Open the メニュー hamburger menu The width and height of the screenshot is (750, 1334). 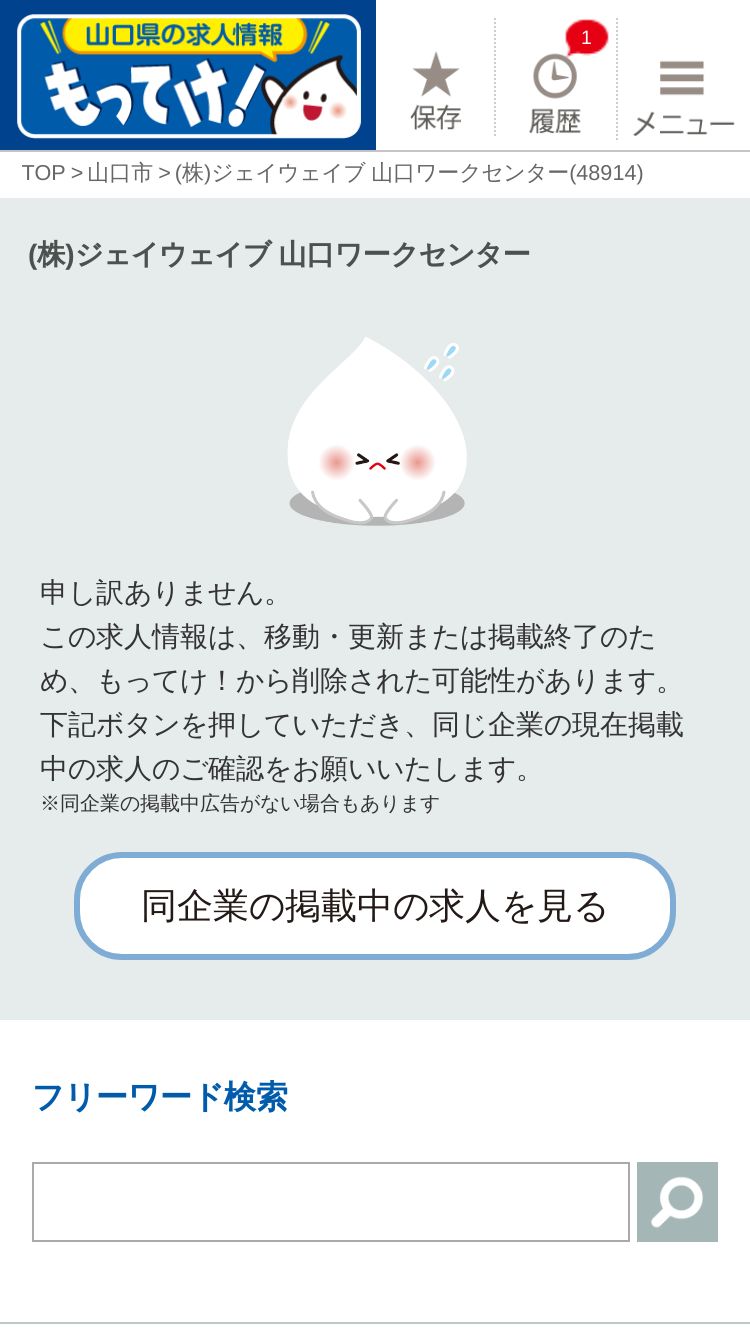point(682,96)
